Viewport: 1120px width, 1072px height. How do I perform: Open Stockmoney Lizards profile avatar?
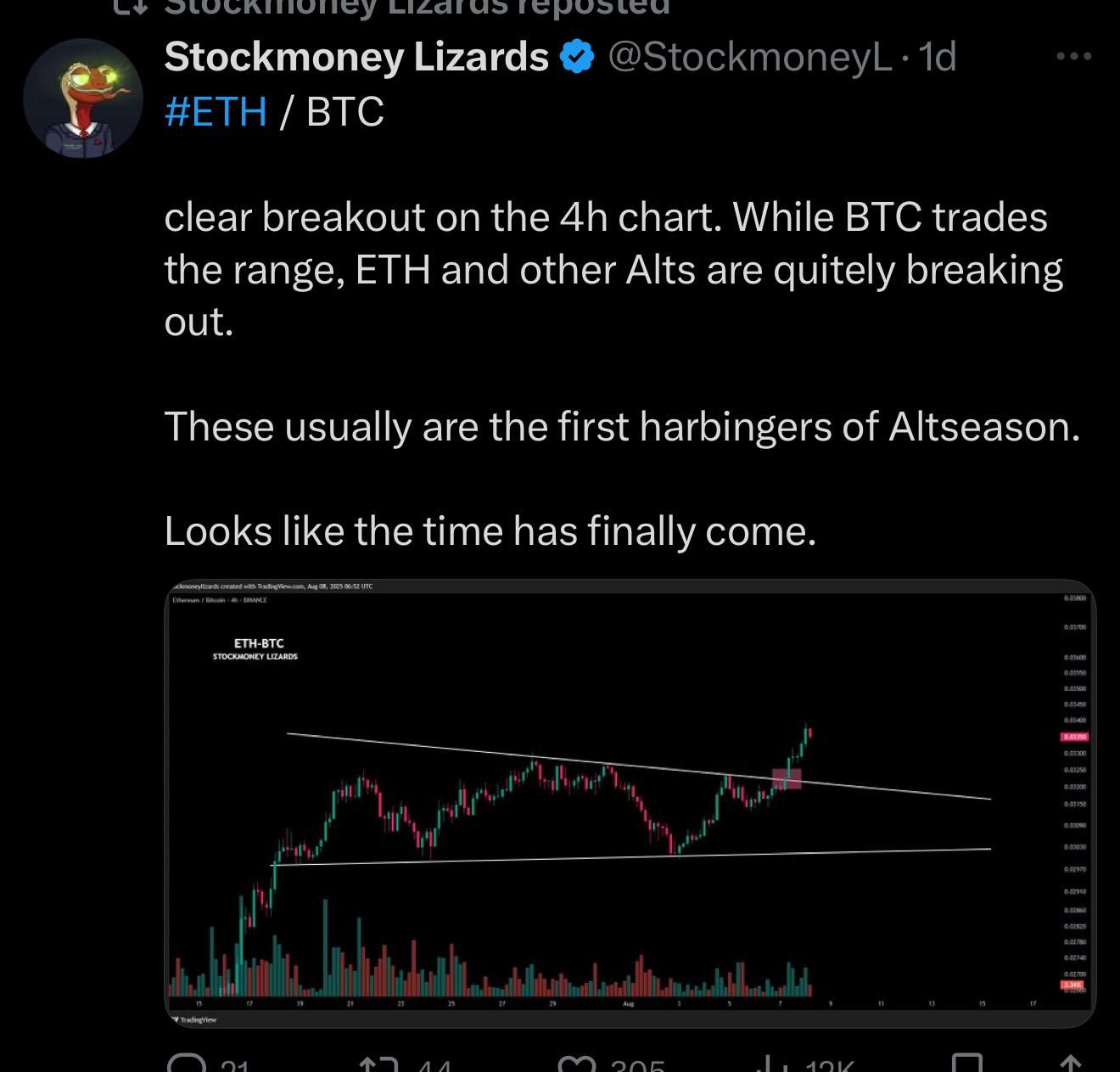point(83,98)
